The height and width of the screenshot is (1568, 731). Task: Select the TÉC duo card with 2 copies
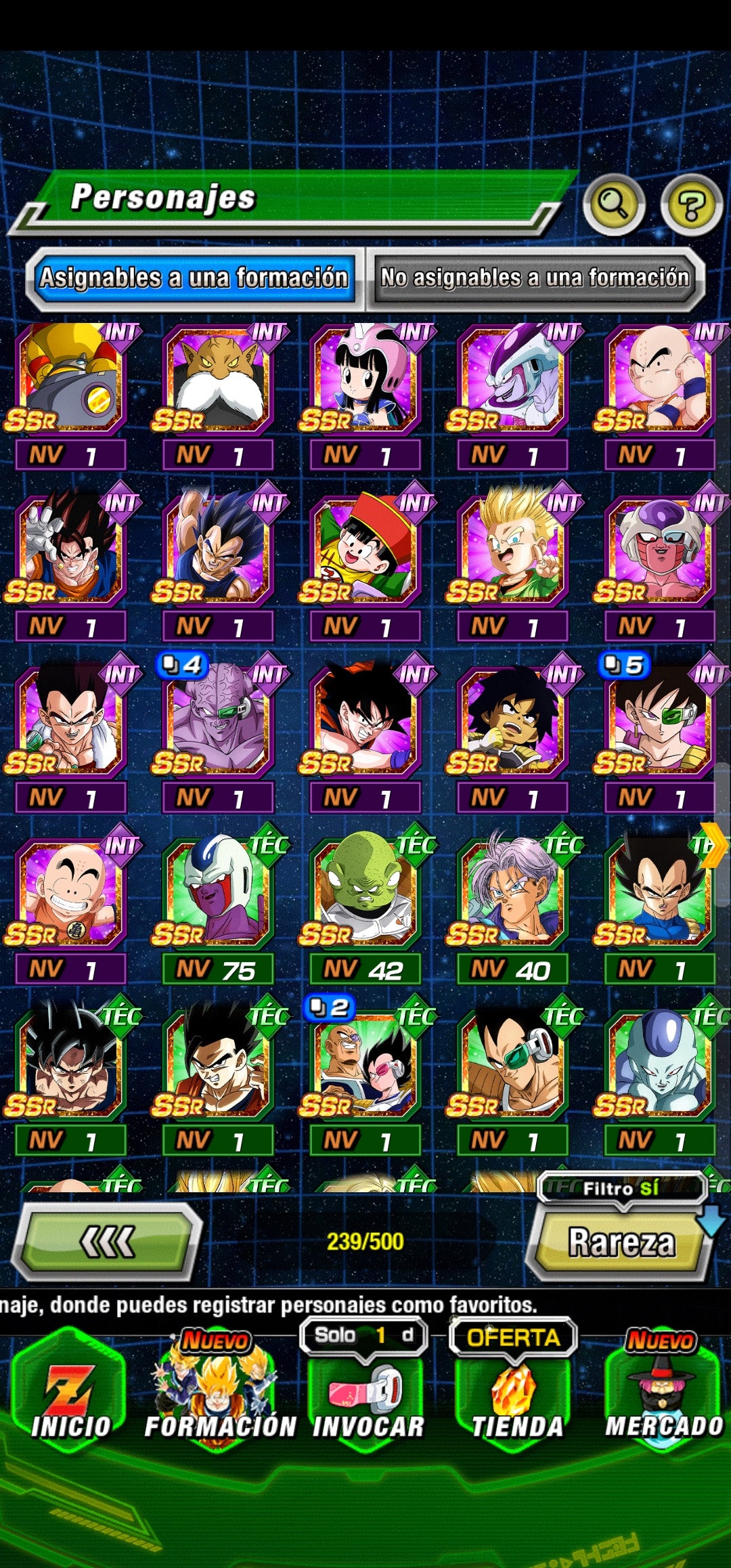tap(365, 1066)
